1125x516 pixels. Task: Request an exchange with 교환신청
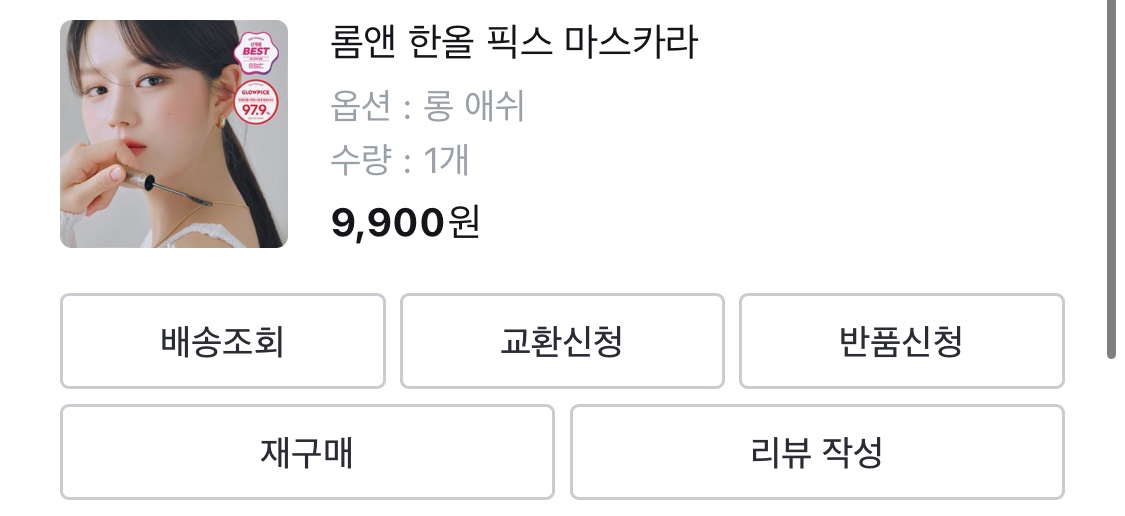click(562, 341)
